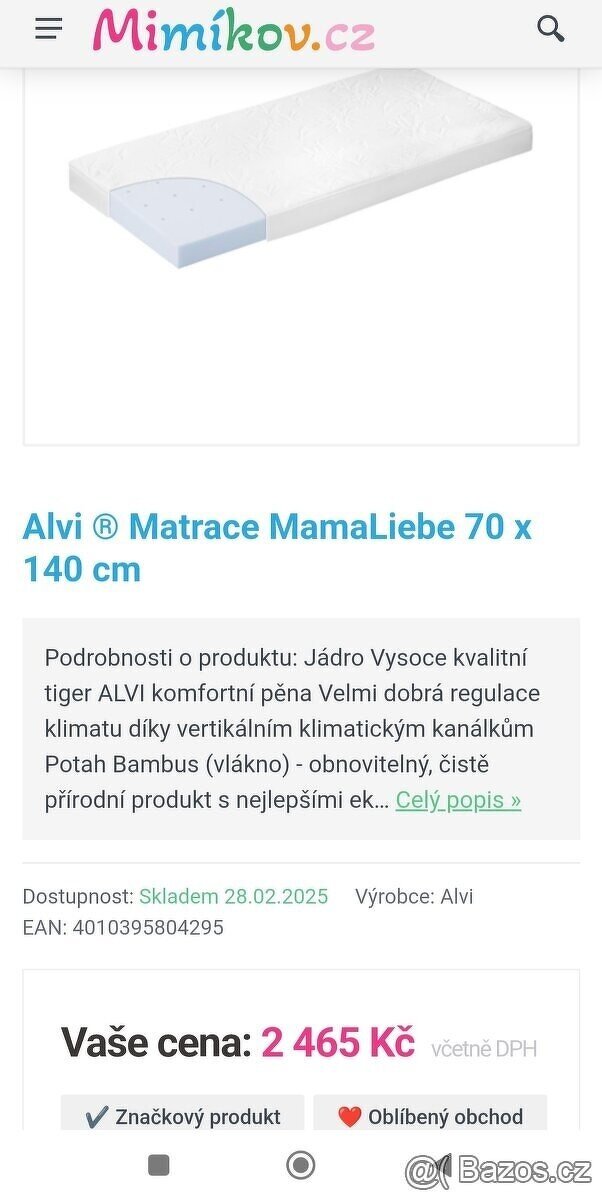Image resolution: width=602 pixels, height=1200 pixels.
Task: Open the search magnifier
Action: click(x=551, y=28)
